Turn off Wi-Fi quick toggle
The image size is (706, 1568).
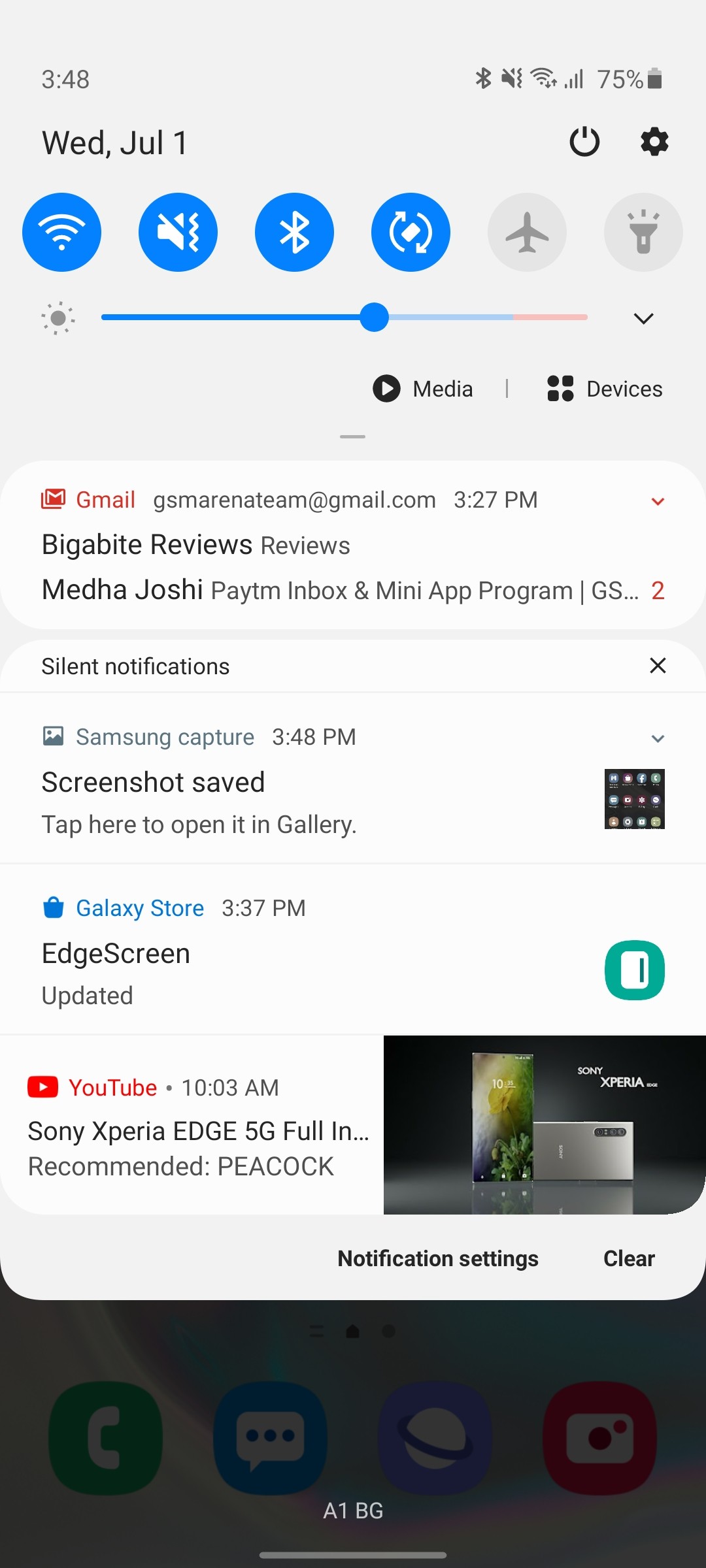tap(61, 232)
